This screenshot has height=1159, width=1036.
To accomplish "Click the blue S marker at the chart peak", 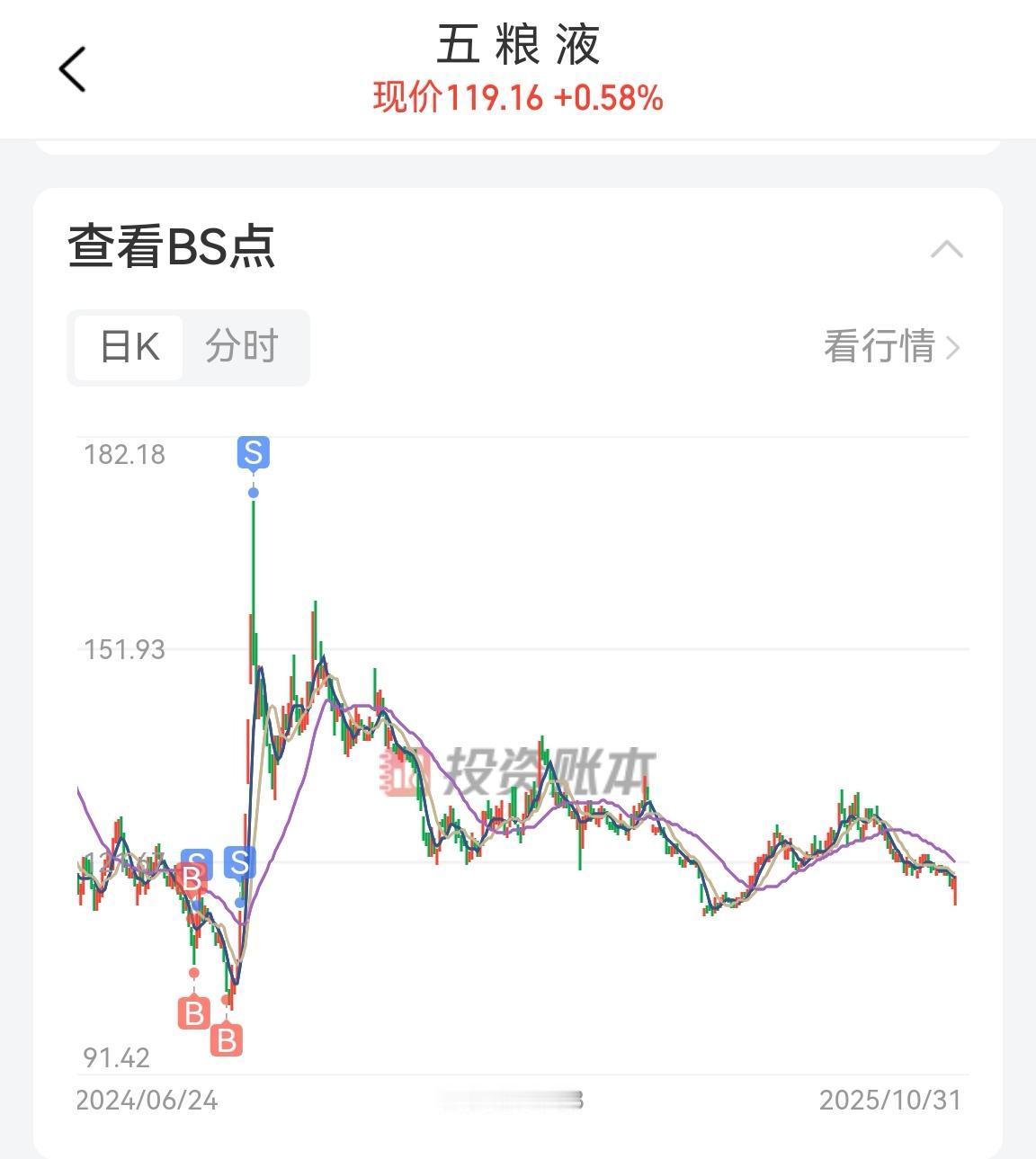I will [x=253, y=453].
